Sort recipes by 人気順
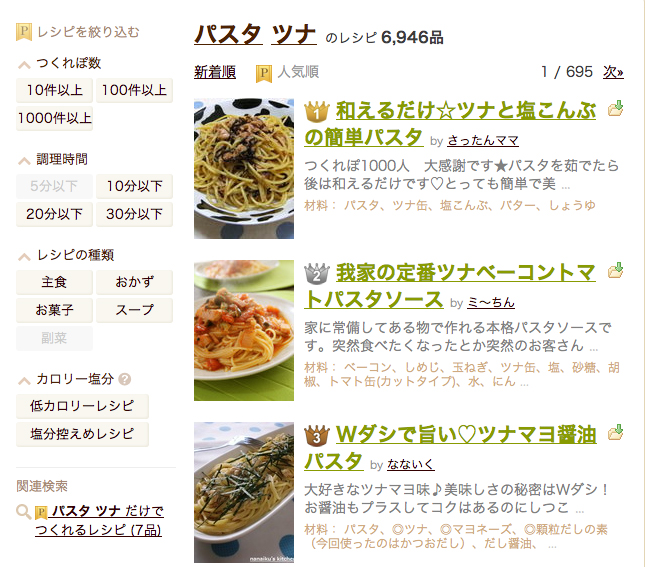Viewport: 645px width, 567px height. (x=297, y=72)
